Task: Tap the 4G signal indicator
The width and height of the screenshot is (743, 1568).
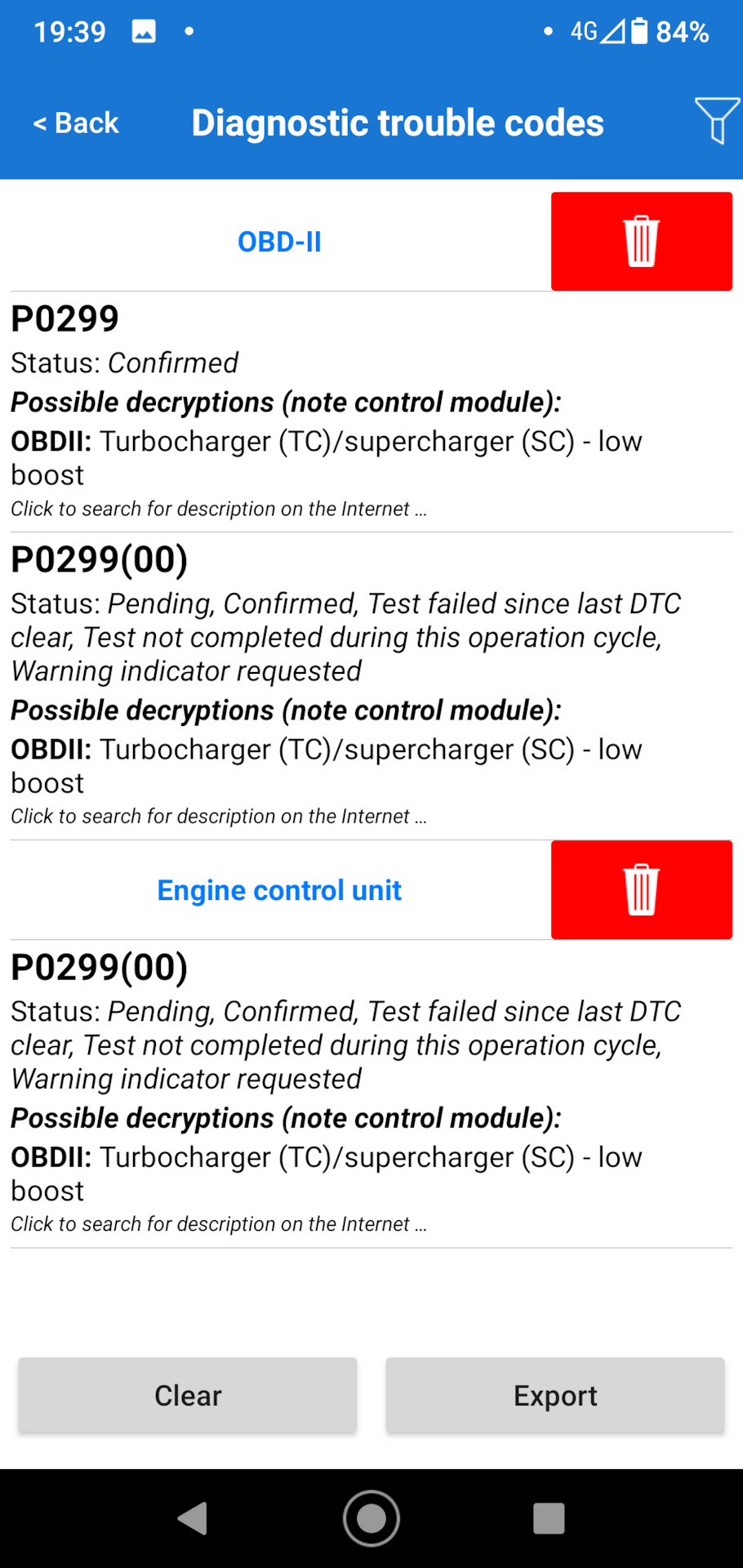Action: (x=590, y=31)
